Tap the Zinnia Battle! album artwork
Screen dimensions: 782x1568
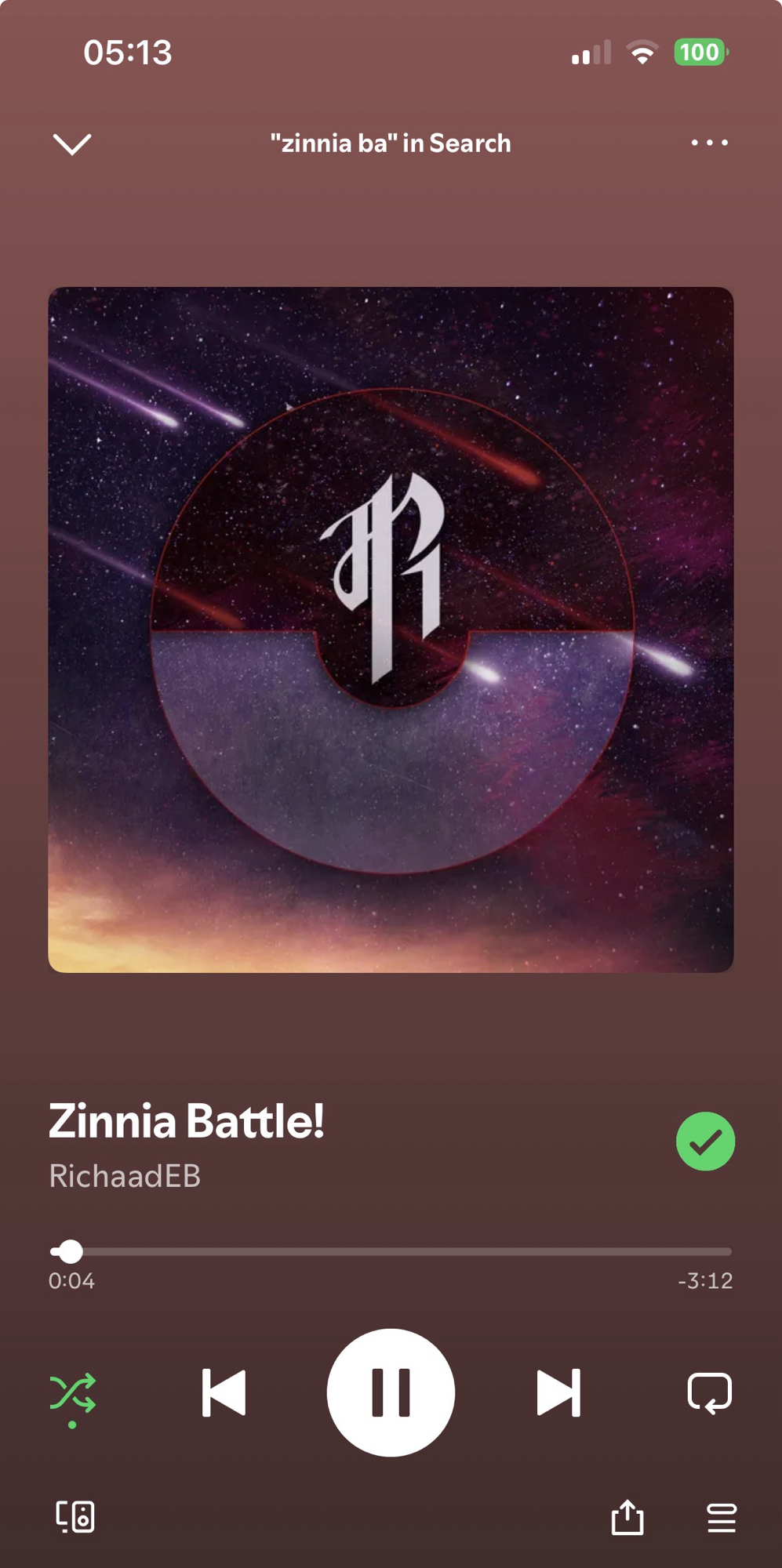(x=391, y=630)
